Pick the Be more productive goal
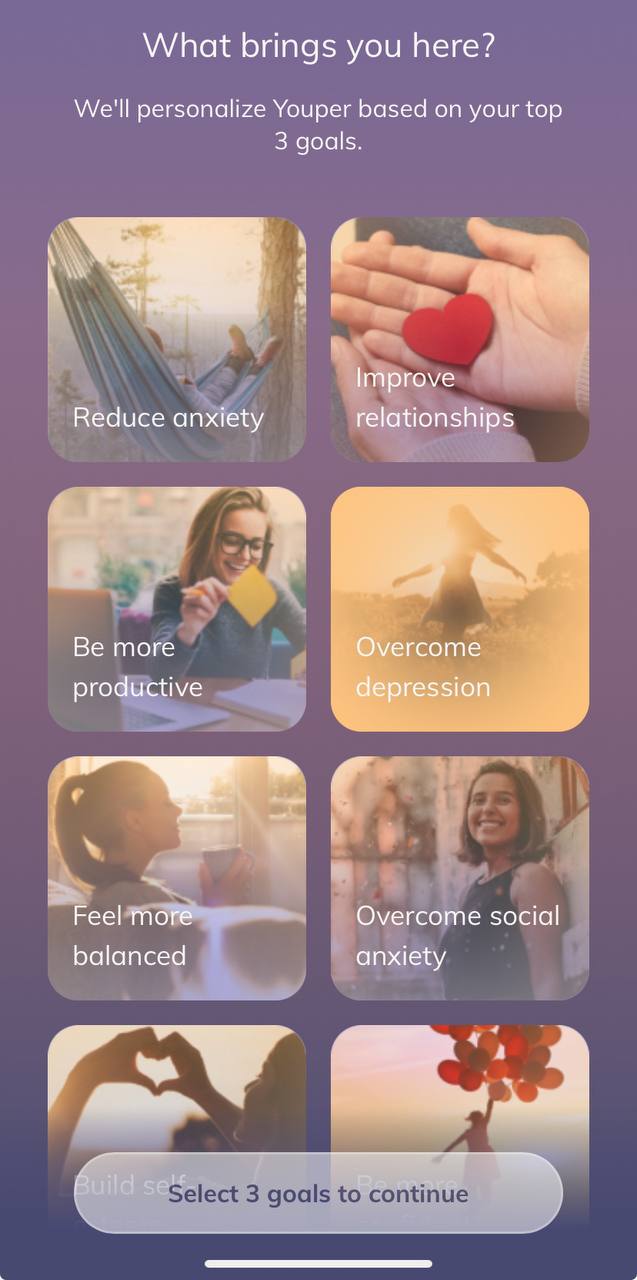 tap(177, 609)
